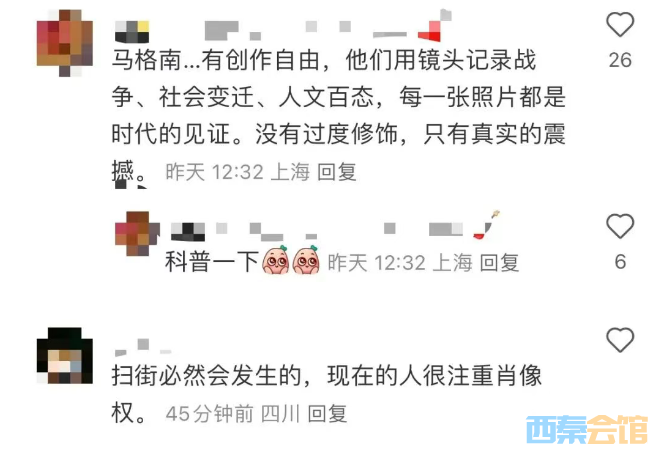Tap 回复 under 科普一下

[x=499, y=263]
